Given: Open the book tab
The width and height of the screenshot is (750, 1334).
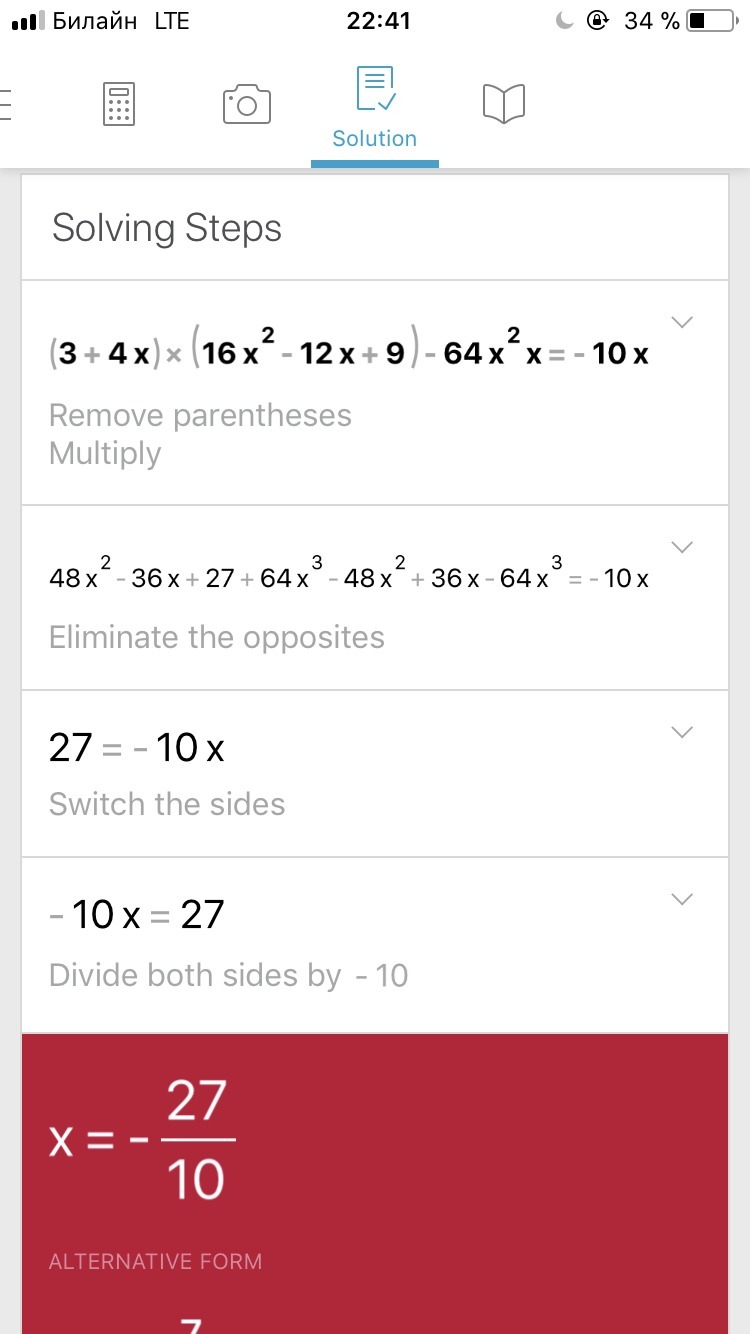Looking at the screenshot, I should [x=504, y=104].
